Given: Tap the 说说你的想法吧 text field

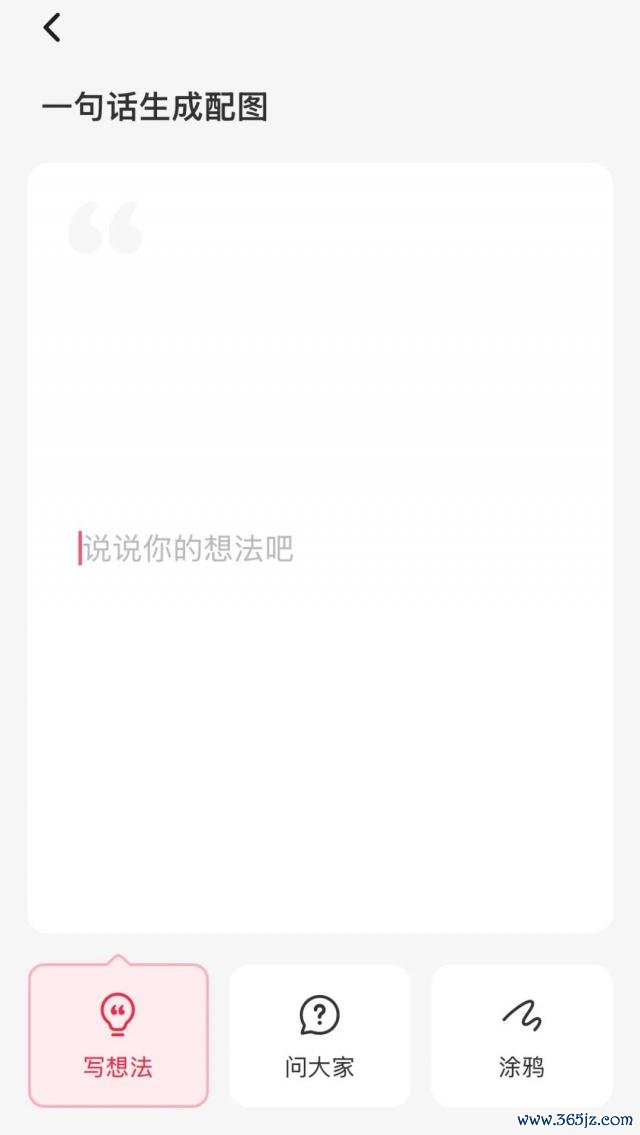Looking at the screenshot, I should (320, 548).
